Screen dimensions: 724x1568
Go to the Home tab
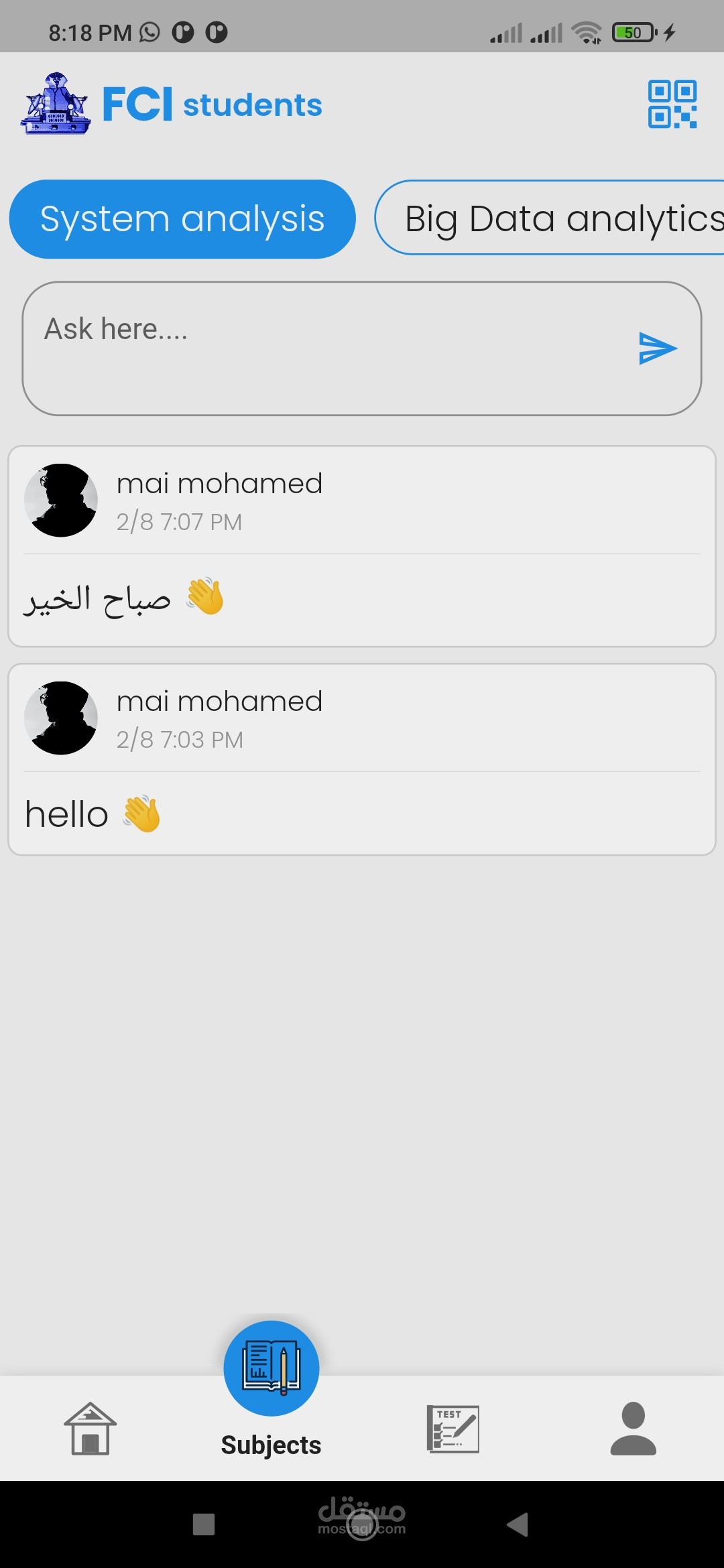(x=90, y=1429)
